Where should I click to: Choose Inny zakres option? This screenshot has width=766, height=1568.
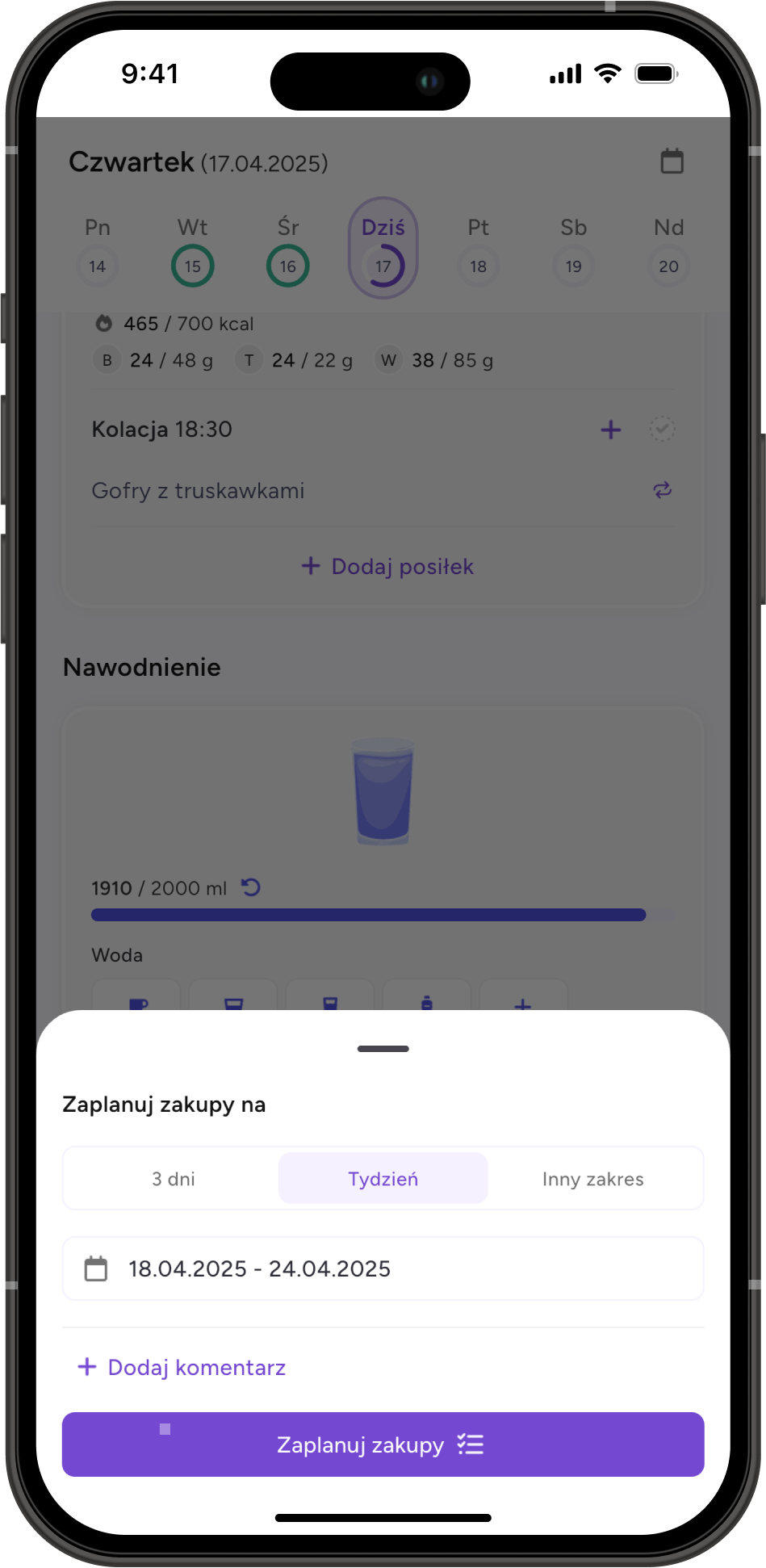592,1179
